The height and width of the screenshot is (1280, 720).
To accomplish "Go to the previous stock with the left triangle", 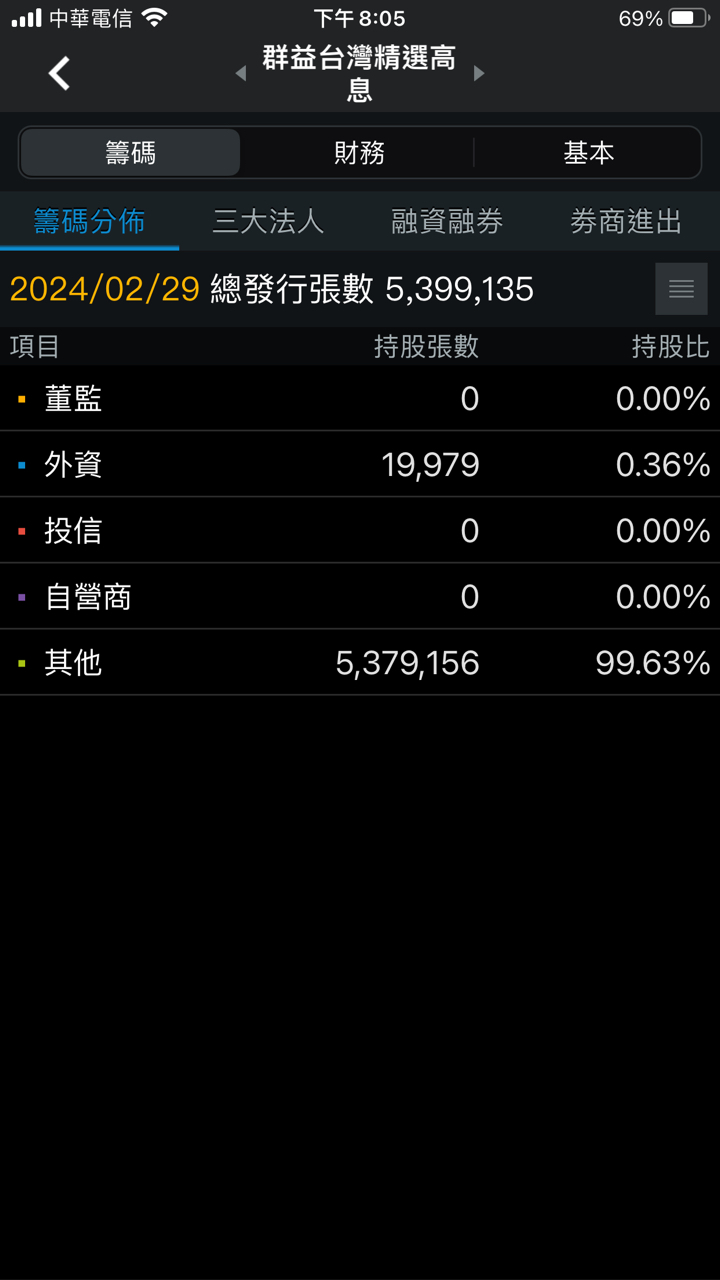I will [x=240, y=73].
